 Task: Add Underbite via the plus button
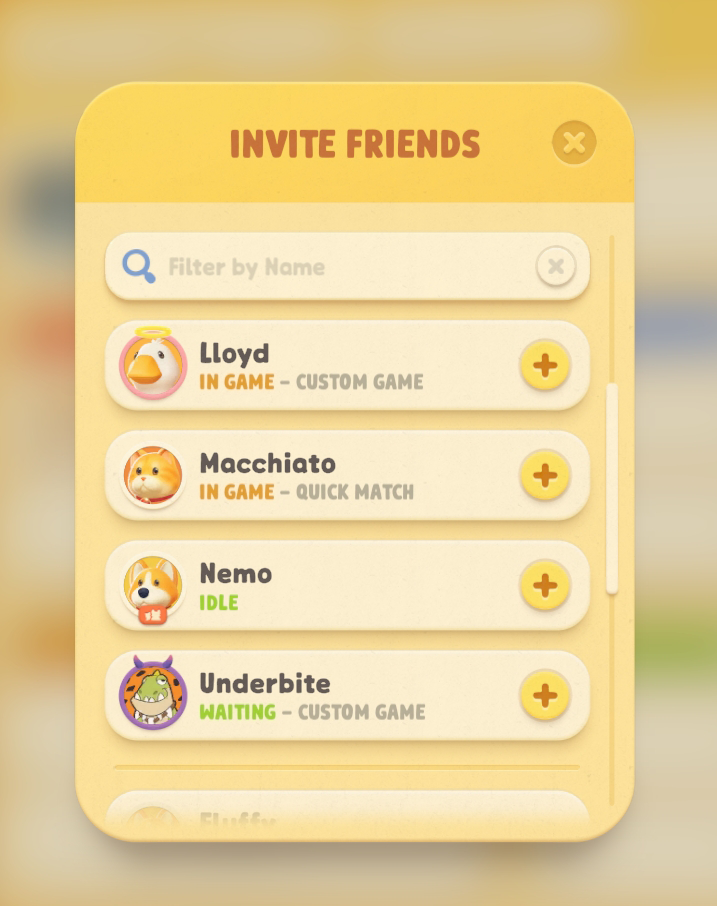[545, 695]
